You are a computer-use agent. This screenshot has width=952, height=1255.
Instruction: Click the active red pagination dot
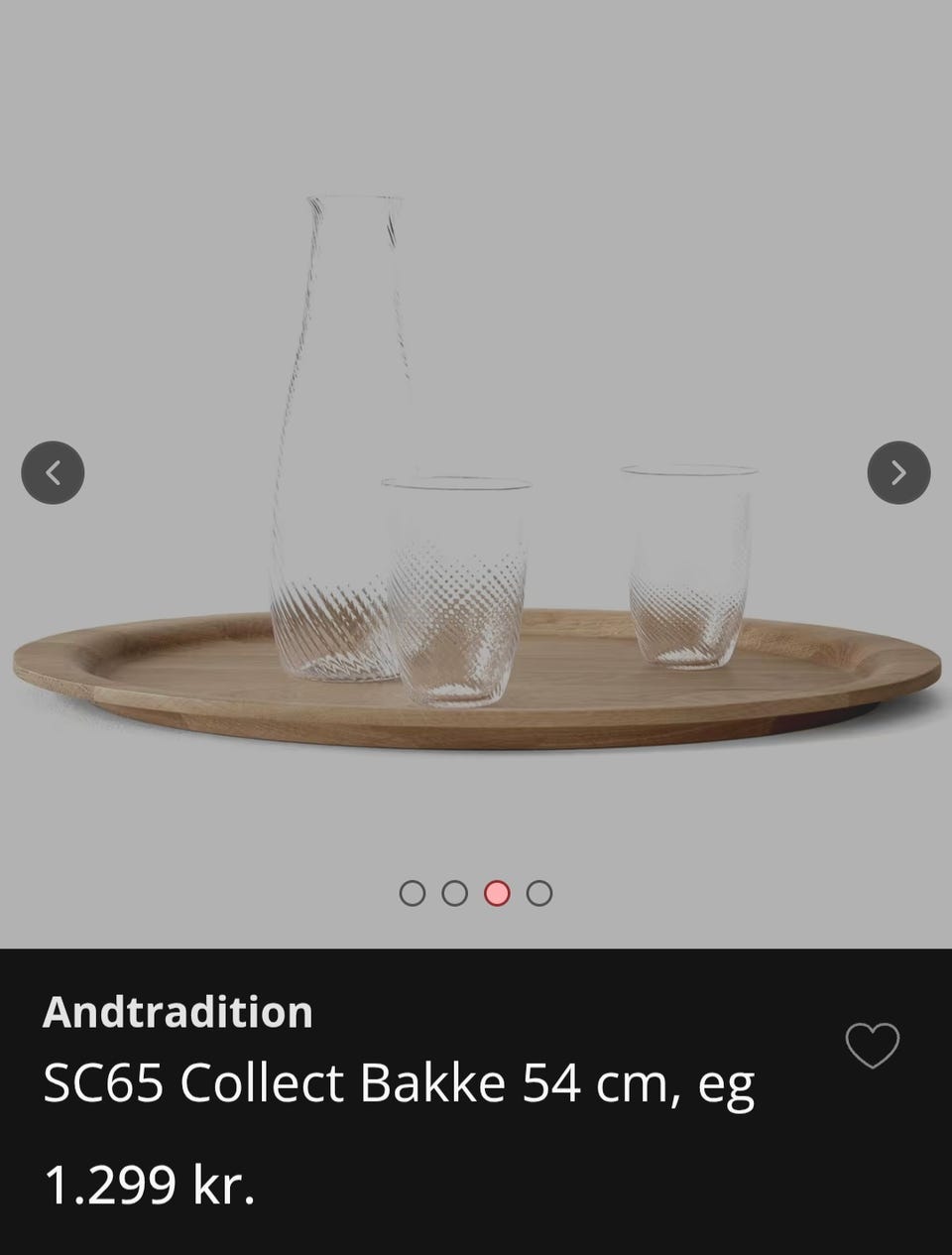(497, 892)
